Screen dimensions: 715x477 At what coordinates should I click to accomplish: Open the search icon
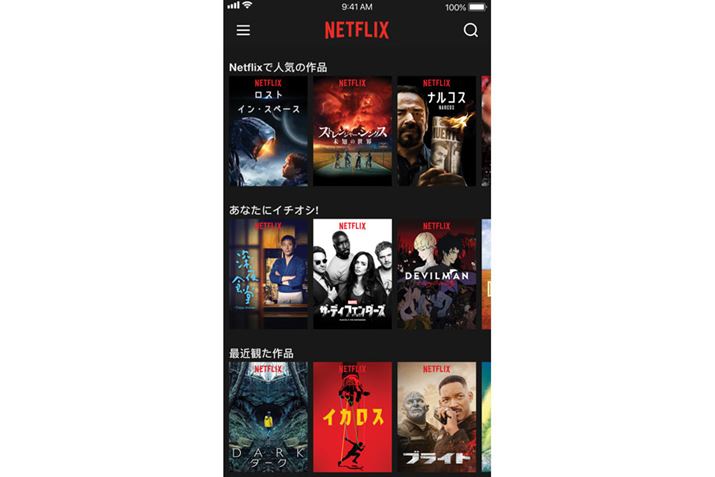point(471,30)
